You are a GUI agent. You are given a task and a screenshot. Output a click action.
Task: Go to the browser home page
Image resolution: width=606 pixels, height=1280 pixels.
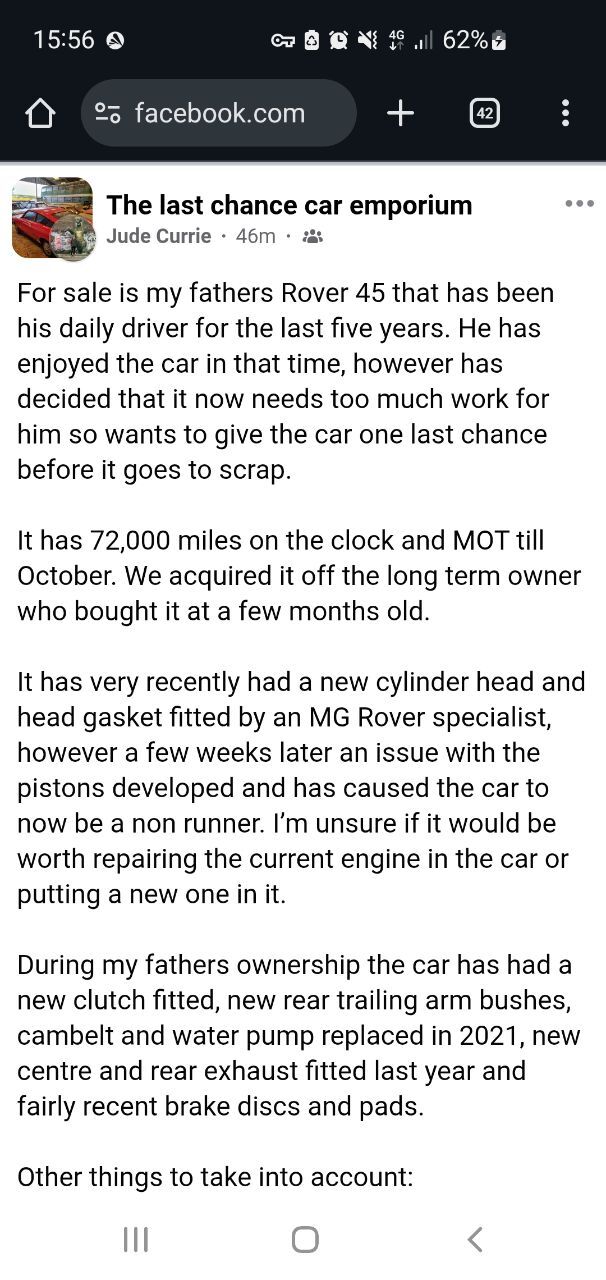click(40, 114)
